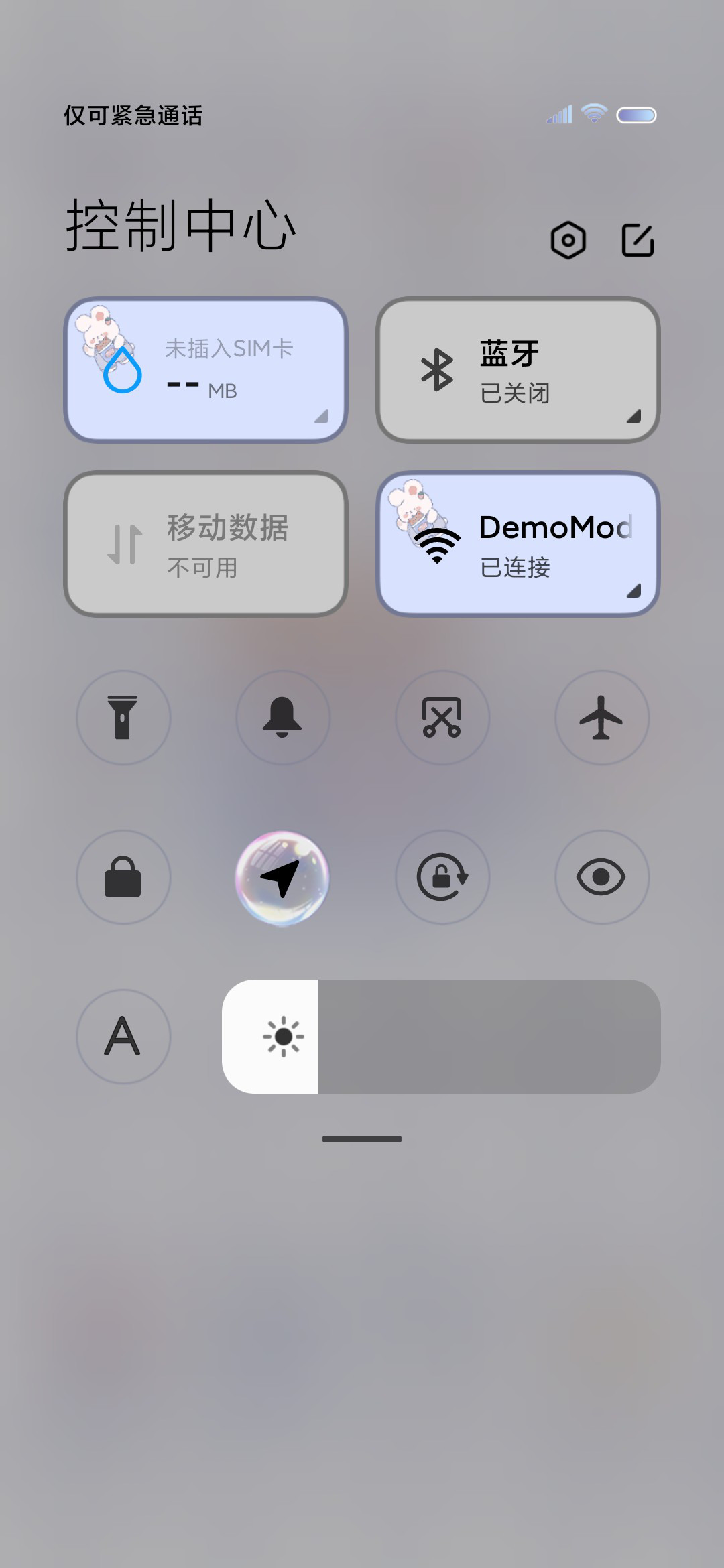Toggle the DemoMod Wi-Fi tile
Screen dimensions: 724x1568
tap(518, 544)
